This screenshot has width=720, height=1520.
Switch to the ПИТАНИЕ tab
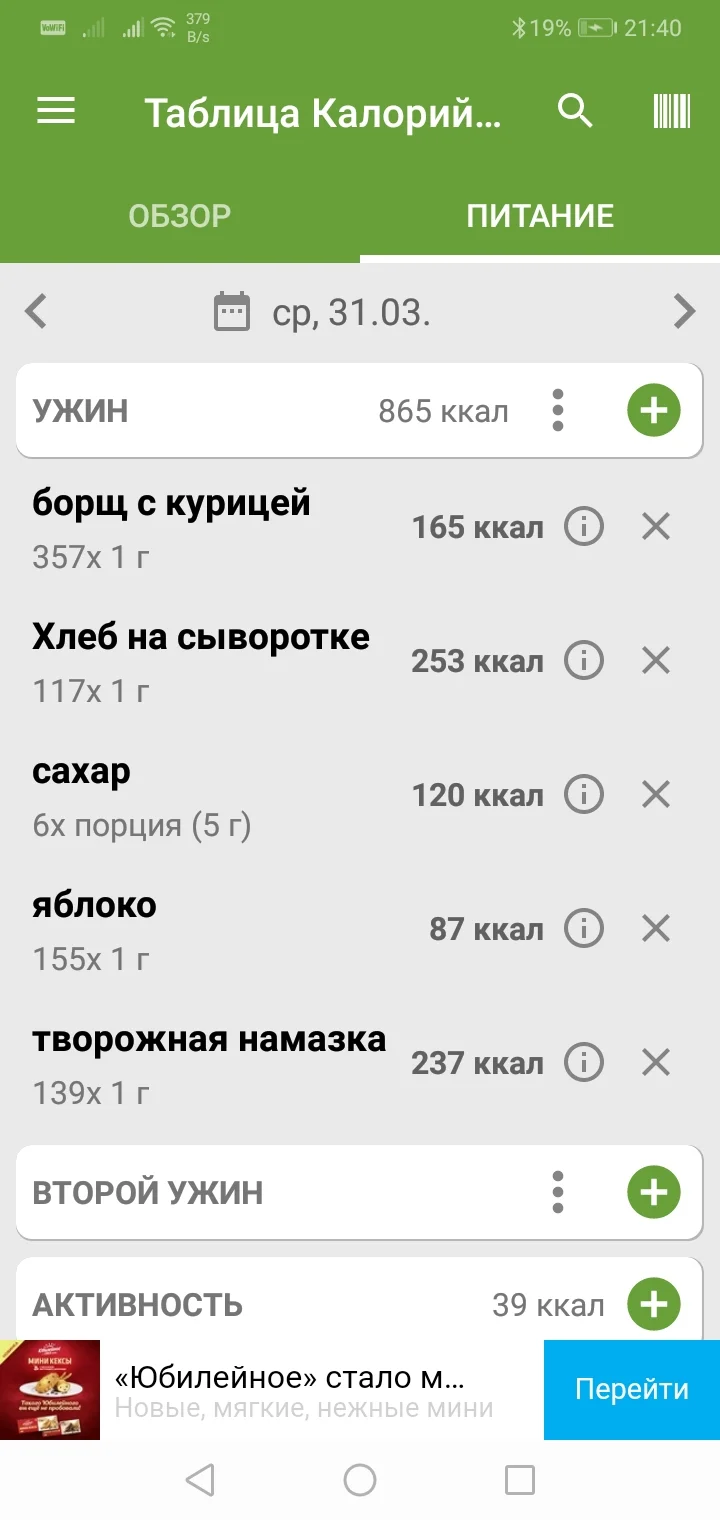pos(541,215)
